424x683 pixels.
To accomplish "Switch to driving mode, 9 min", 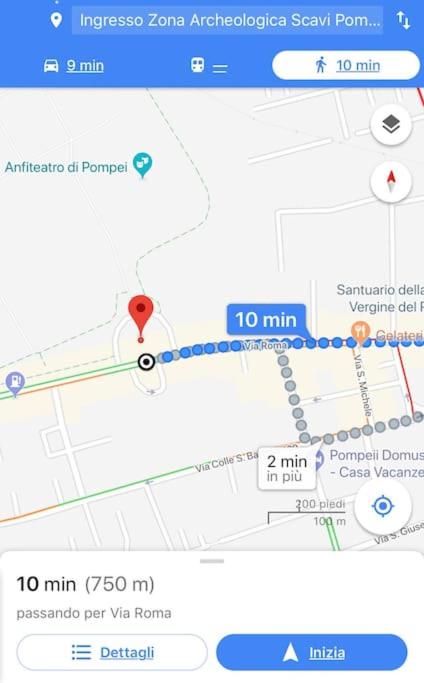I will pyautogui.click(x=74, y=66).
